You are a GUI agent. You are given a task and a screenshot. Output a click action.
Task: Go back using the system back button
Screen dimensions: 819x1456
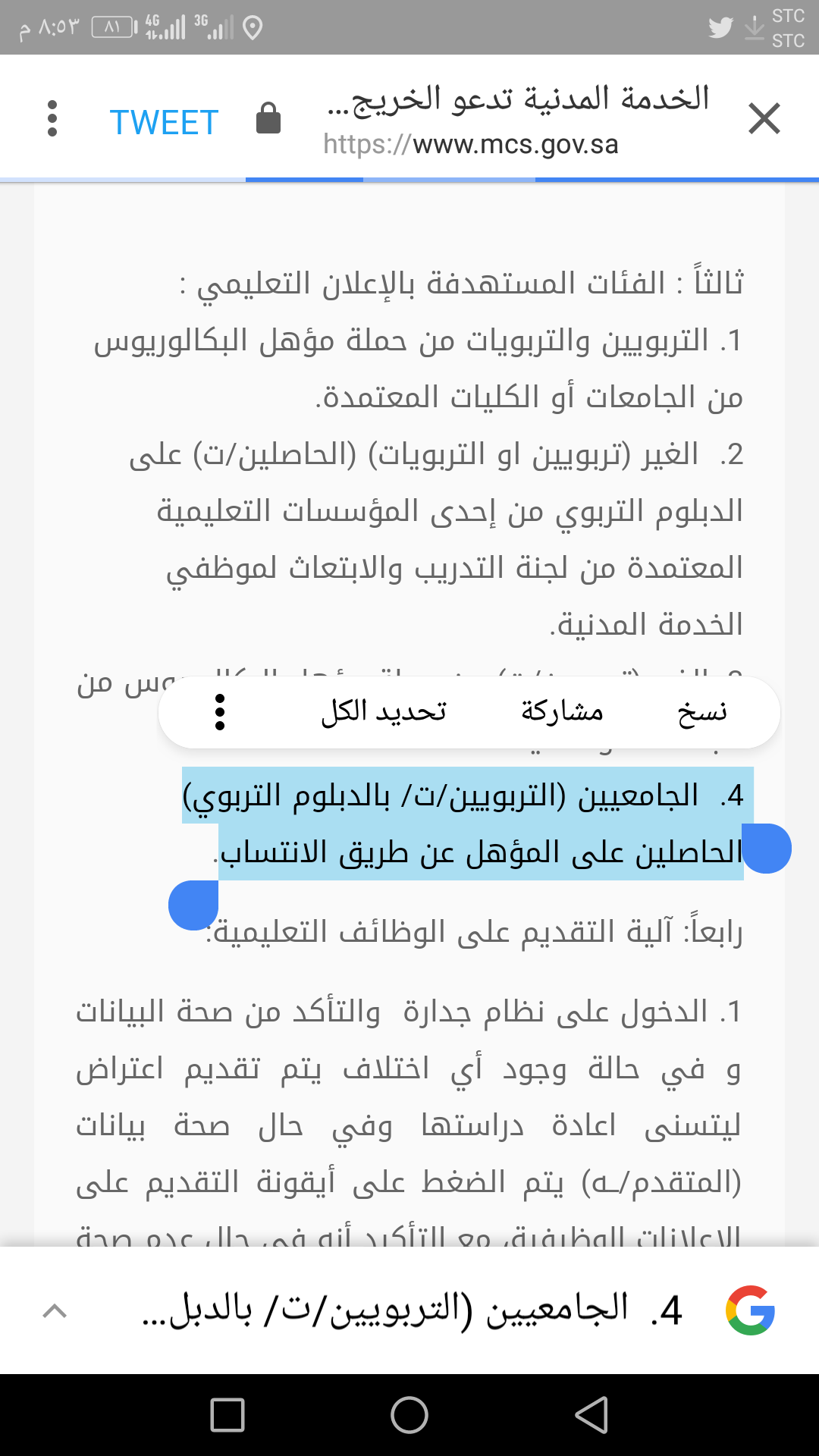tap(591, 1415)
